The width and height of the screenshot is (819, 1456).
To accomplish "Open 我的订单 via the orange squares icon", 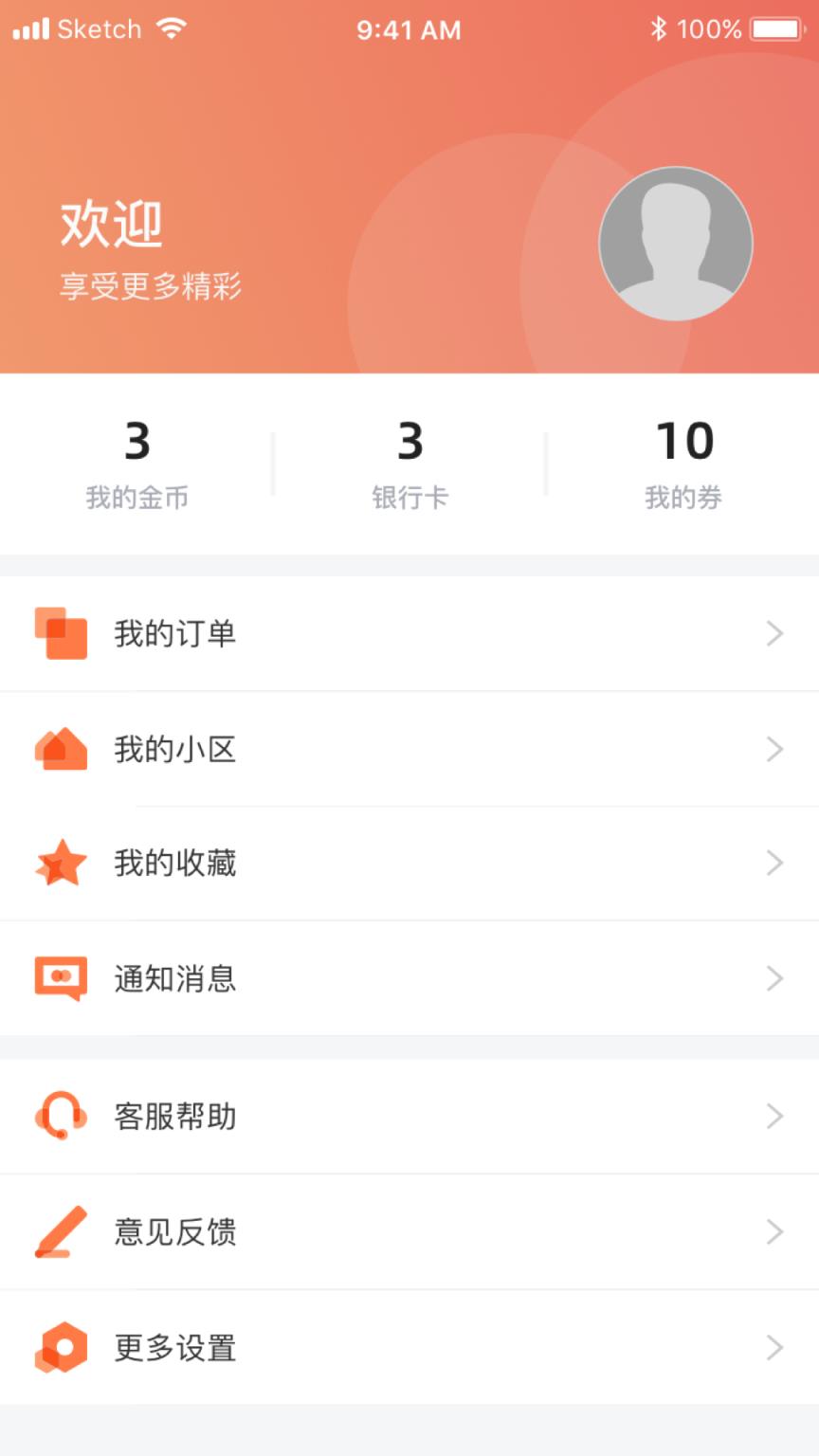I will (x=61, y=633).
